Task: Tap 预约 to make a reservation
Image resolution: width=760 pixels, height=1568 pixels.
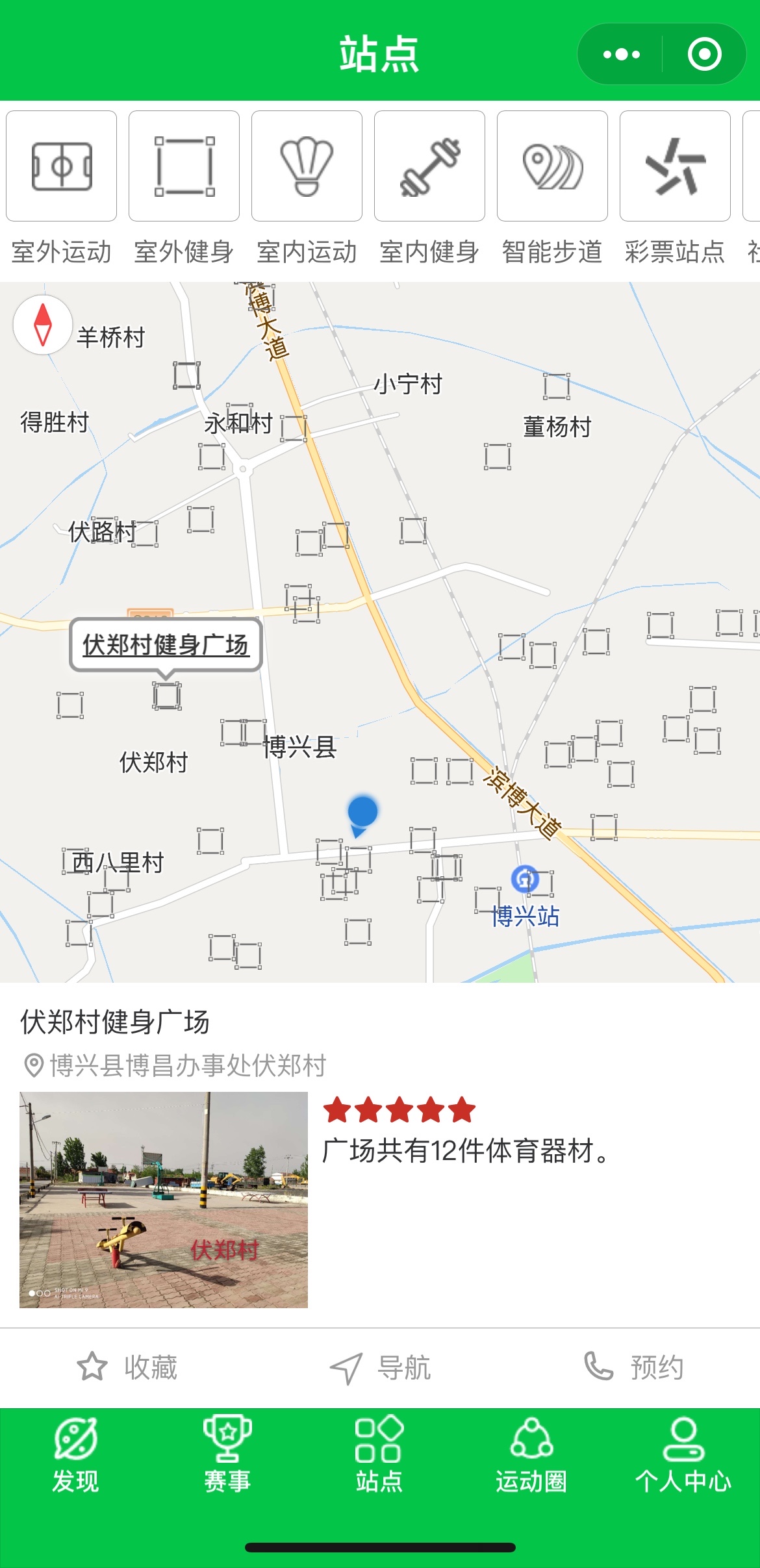Action: pos(633,1367)
